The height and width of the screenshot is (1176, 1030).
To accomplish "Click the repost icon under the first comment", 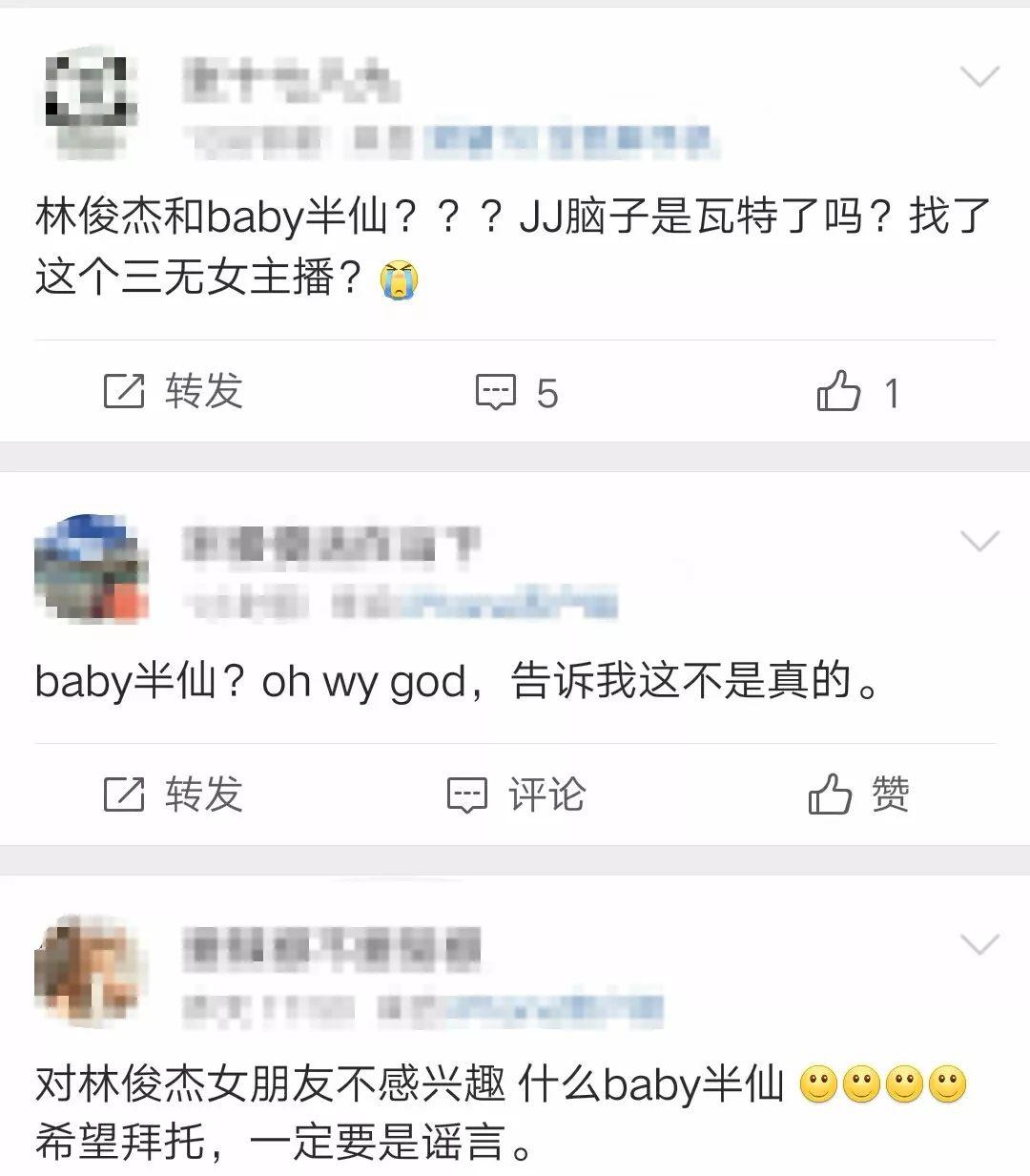I will 122,391.
